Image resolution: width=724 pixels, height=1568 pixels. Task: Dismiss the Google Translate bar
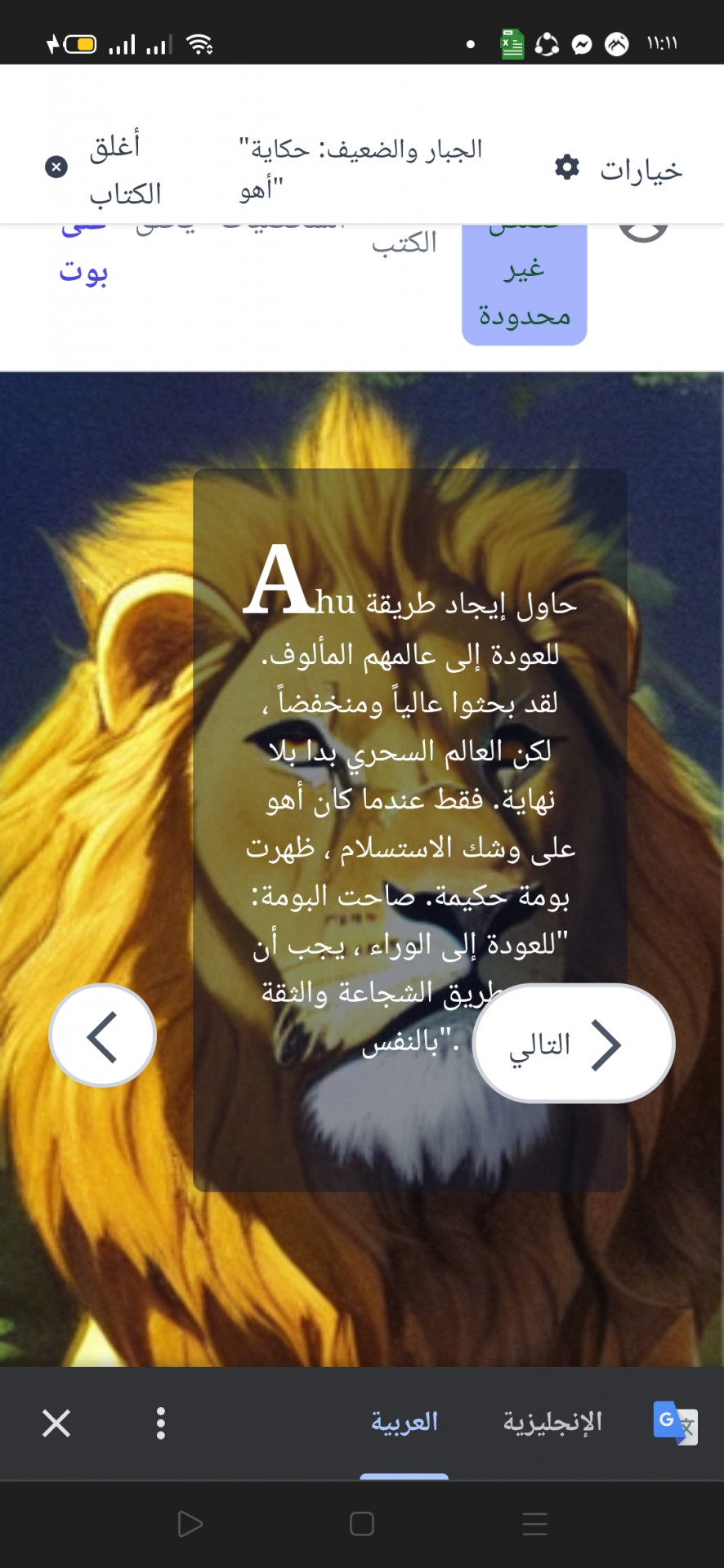pos(56,1423)
